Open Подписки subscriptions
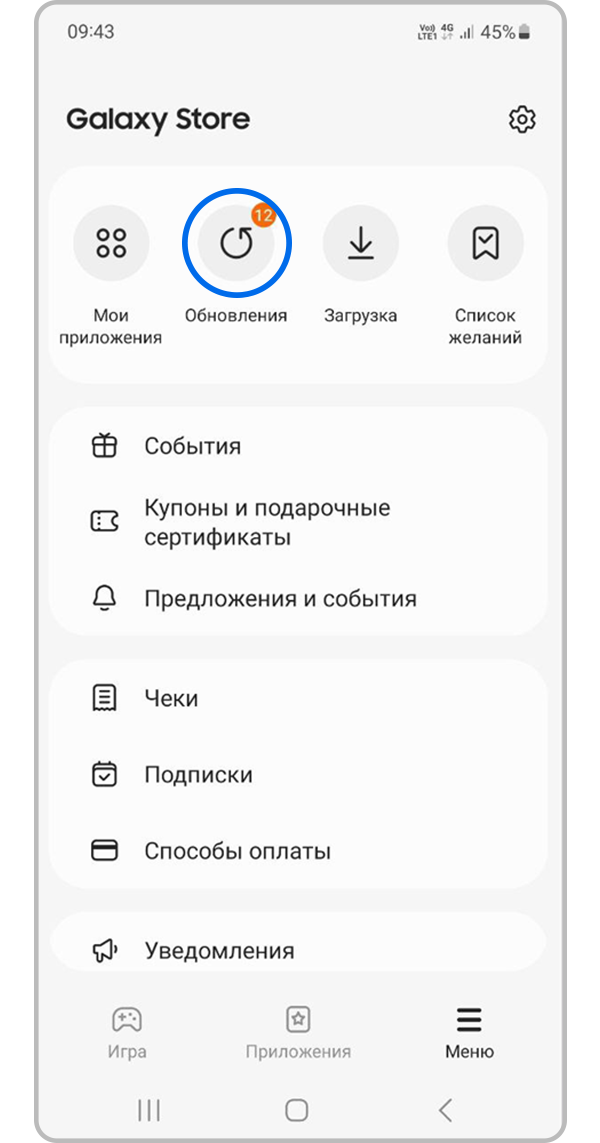600x1143 pixels. coord(198,775)
